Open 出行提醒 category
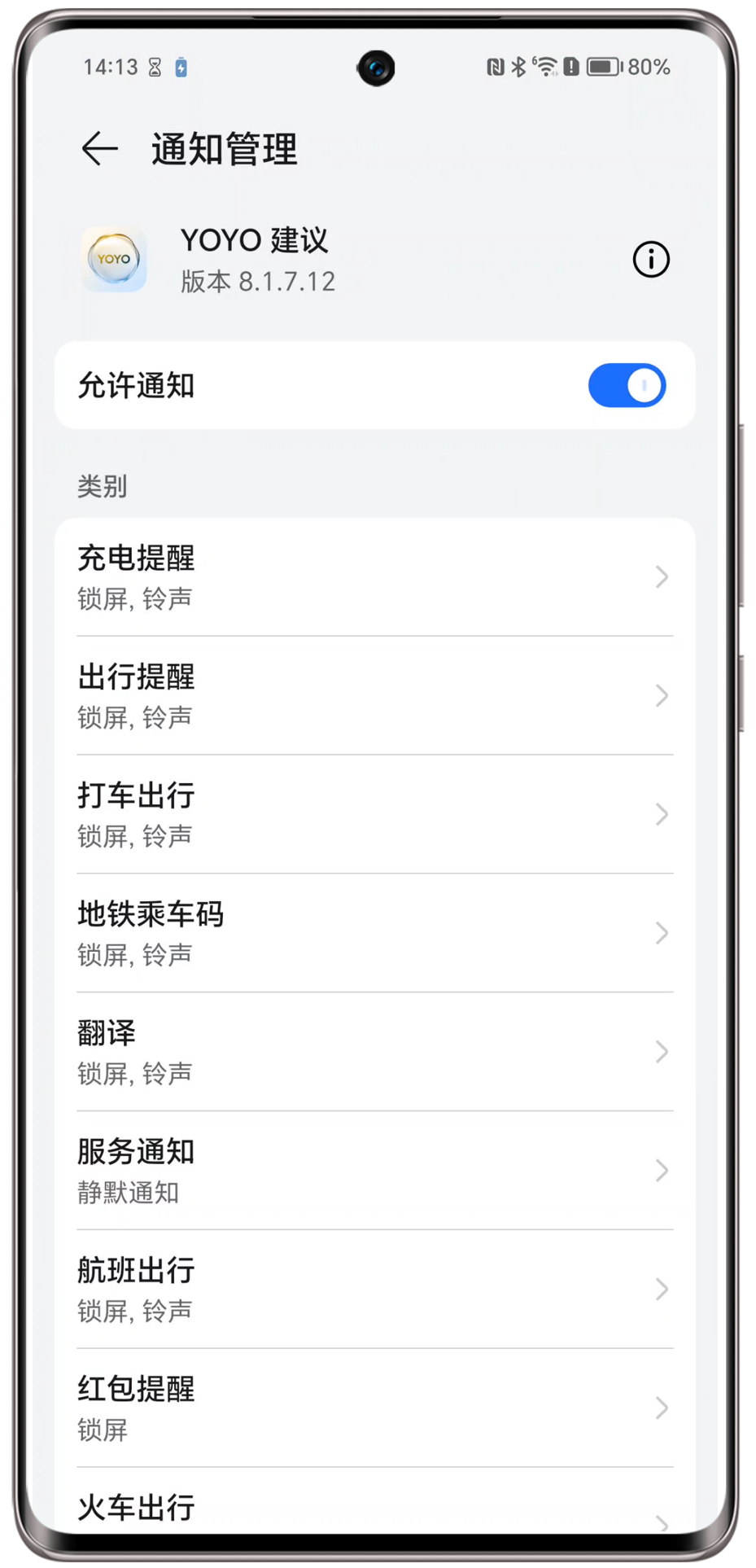 click(x=374, y=696)
